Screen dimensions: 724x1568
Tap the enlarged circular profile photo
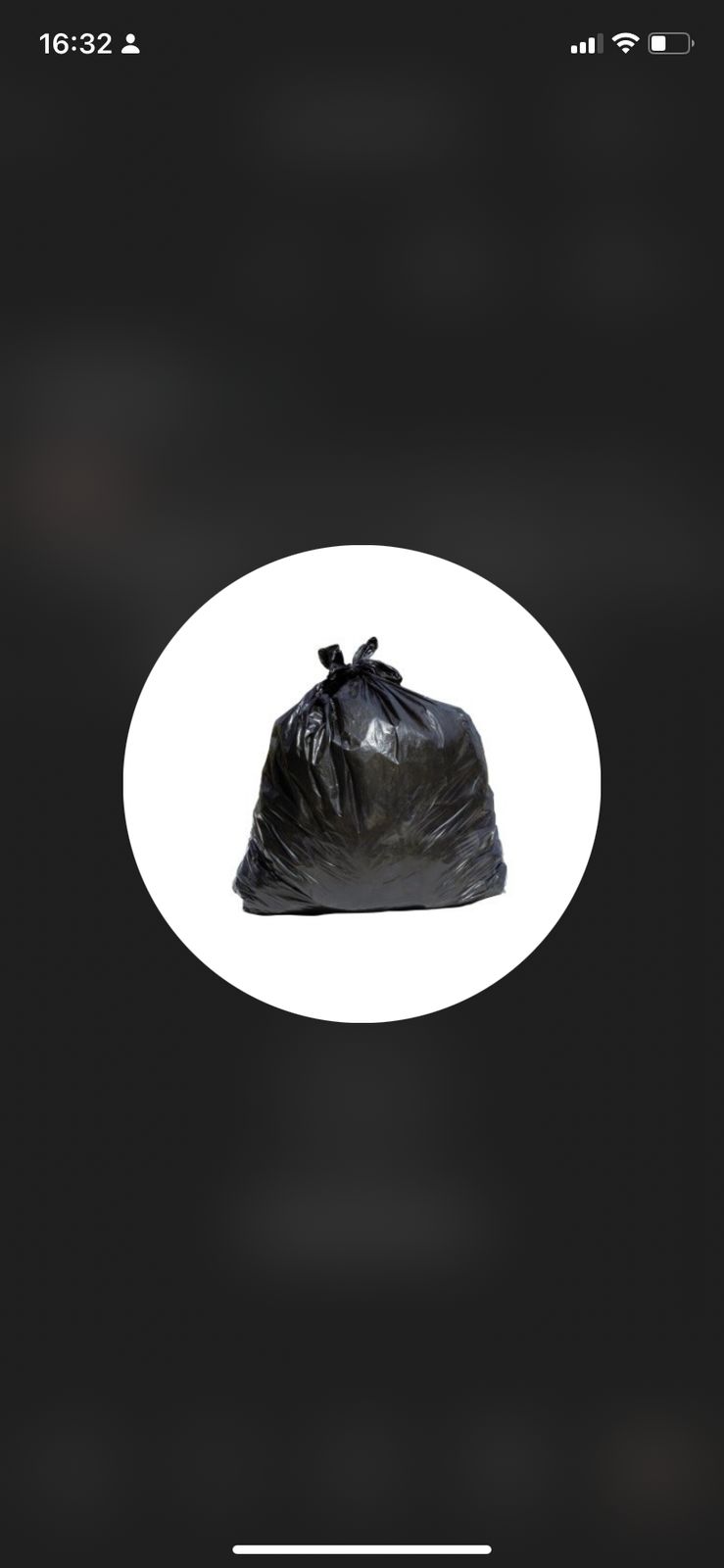tap(362, 783)
